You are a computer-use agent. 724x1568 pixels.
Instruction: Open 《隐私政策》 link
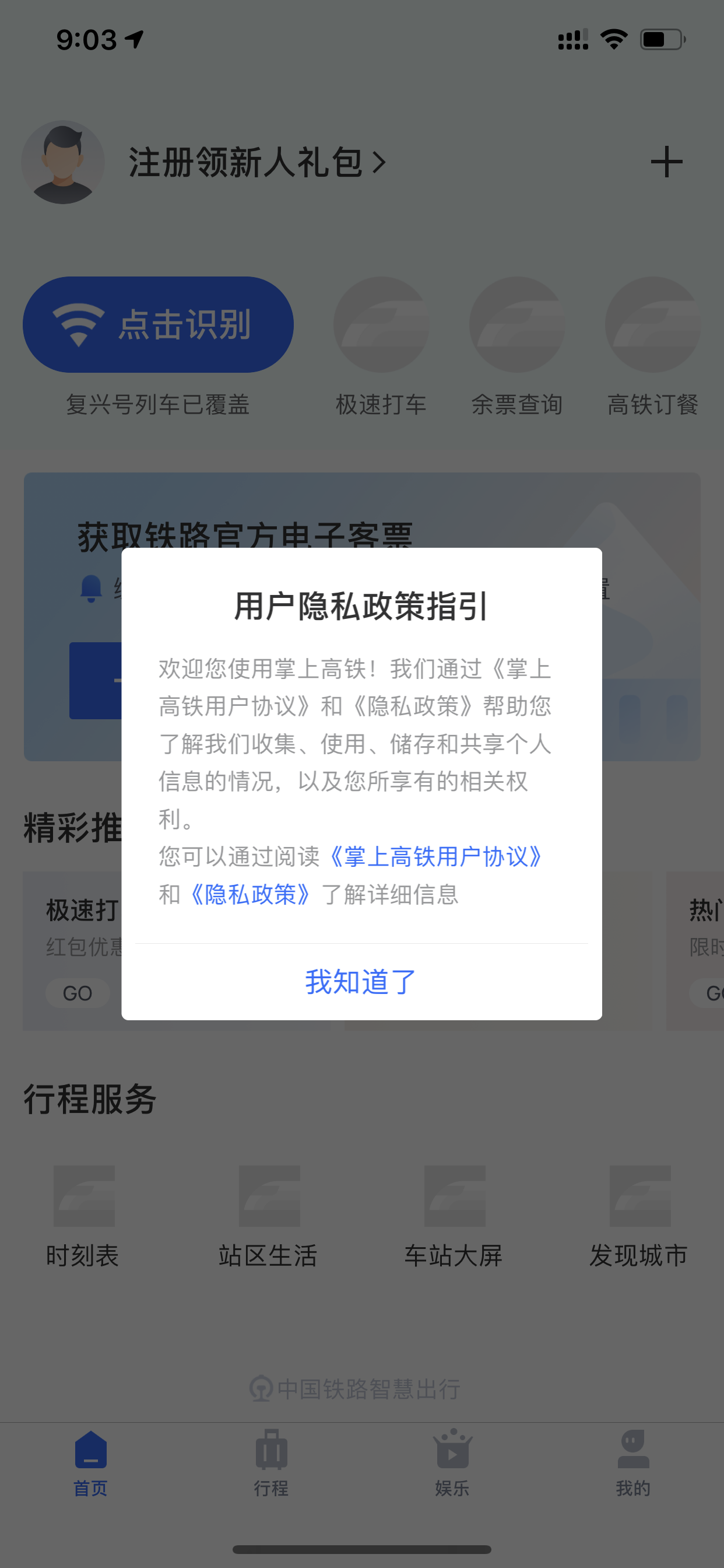pos(250,894)
